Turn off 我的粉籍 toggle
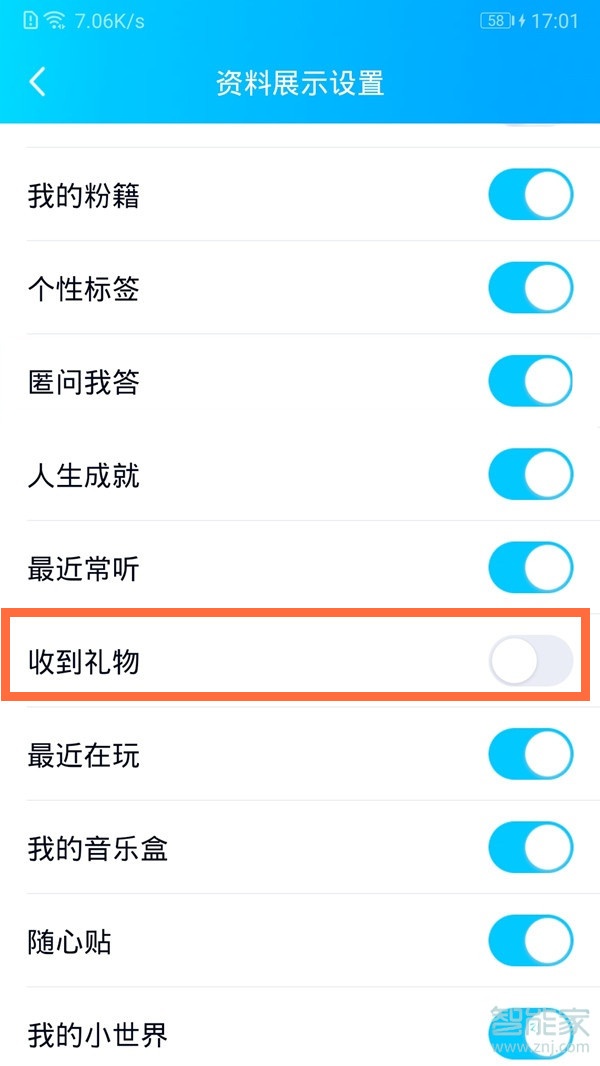600x1066 pixels. 530,195
